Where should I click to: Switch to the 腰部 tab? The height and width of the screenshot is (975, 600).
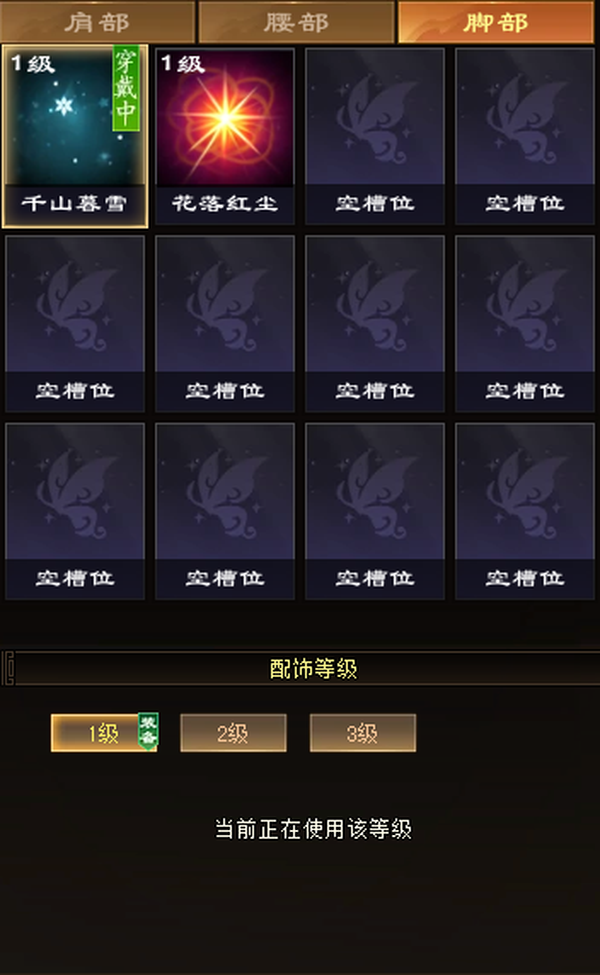click(x=296, y=22)
